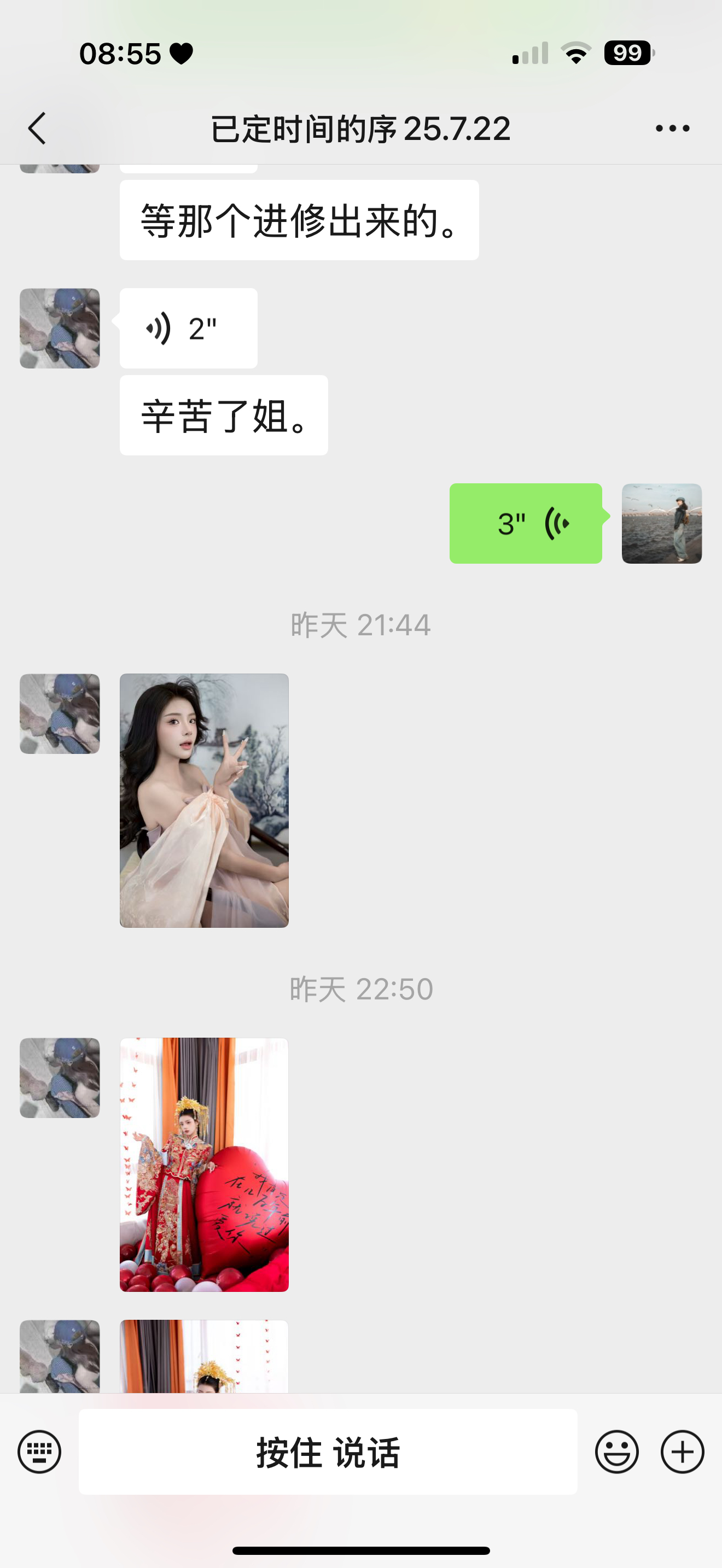This screenshot has height=1568, width=722.
Task: Play the sent 3" voice message
Action: click(x=526, y=523)
